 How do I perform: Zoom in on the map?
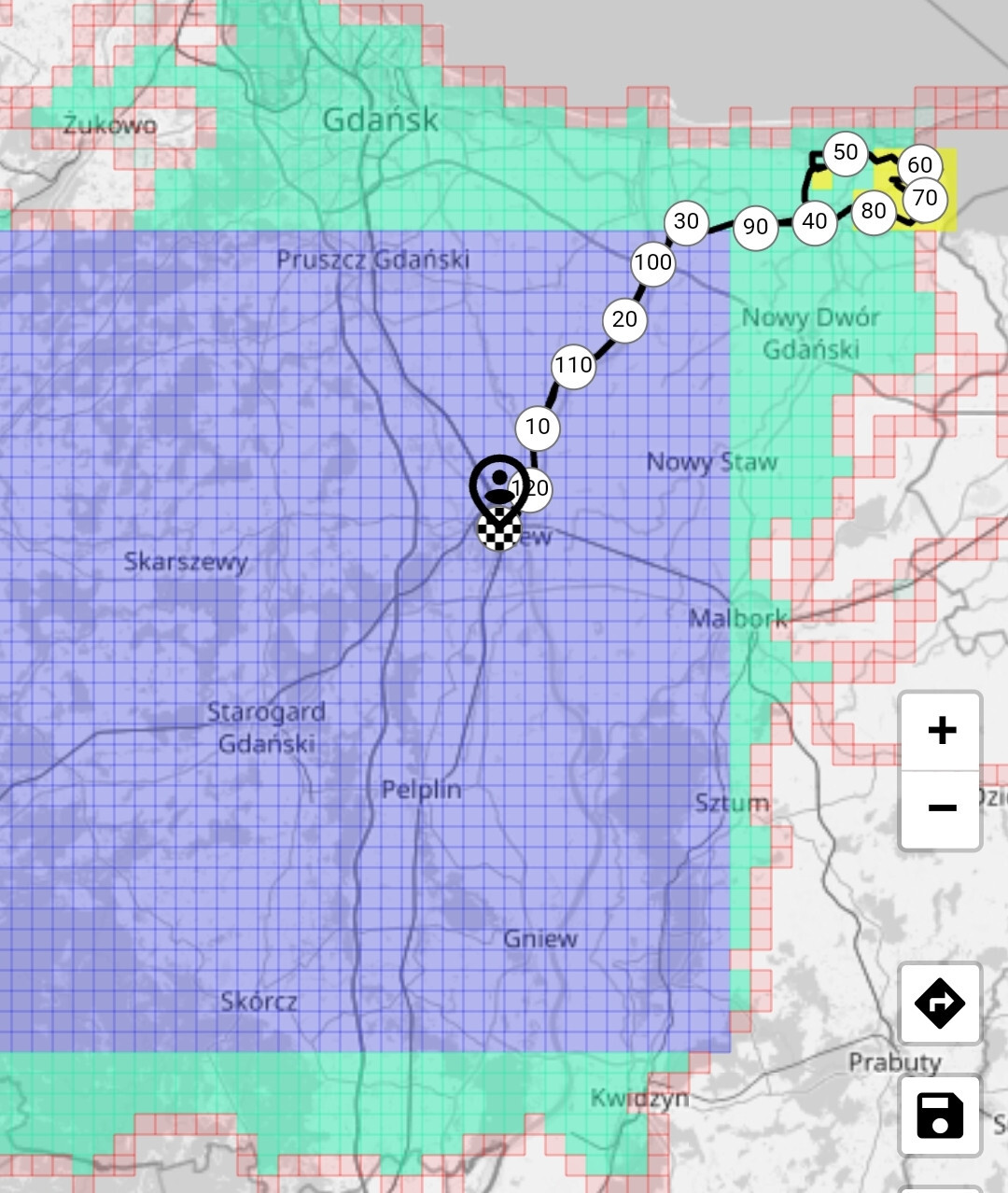(x=941, y=730)
